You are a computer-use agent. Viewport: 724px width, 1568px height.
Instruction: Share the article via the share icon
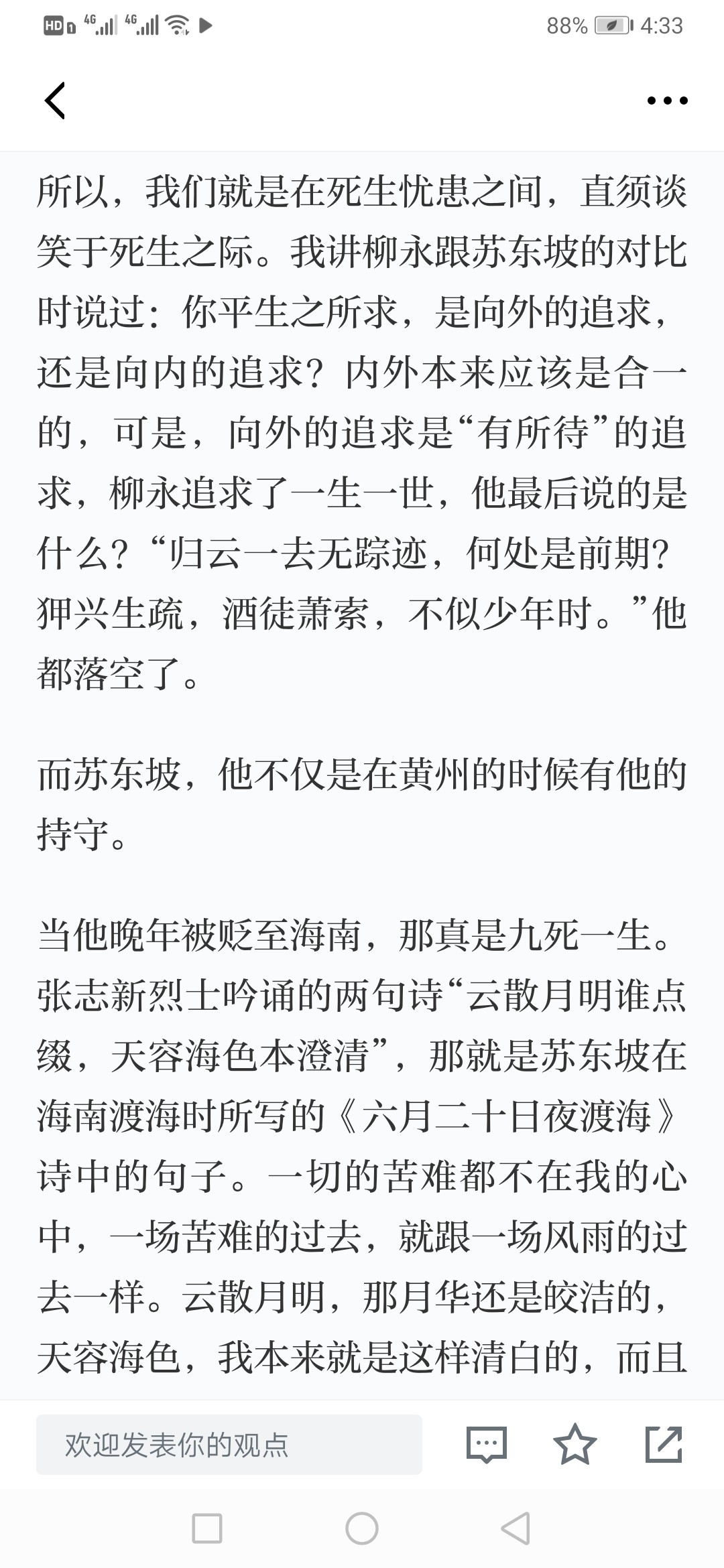pyautogui.click(x=664, y=1444)
